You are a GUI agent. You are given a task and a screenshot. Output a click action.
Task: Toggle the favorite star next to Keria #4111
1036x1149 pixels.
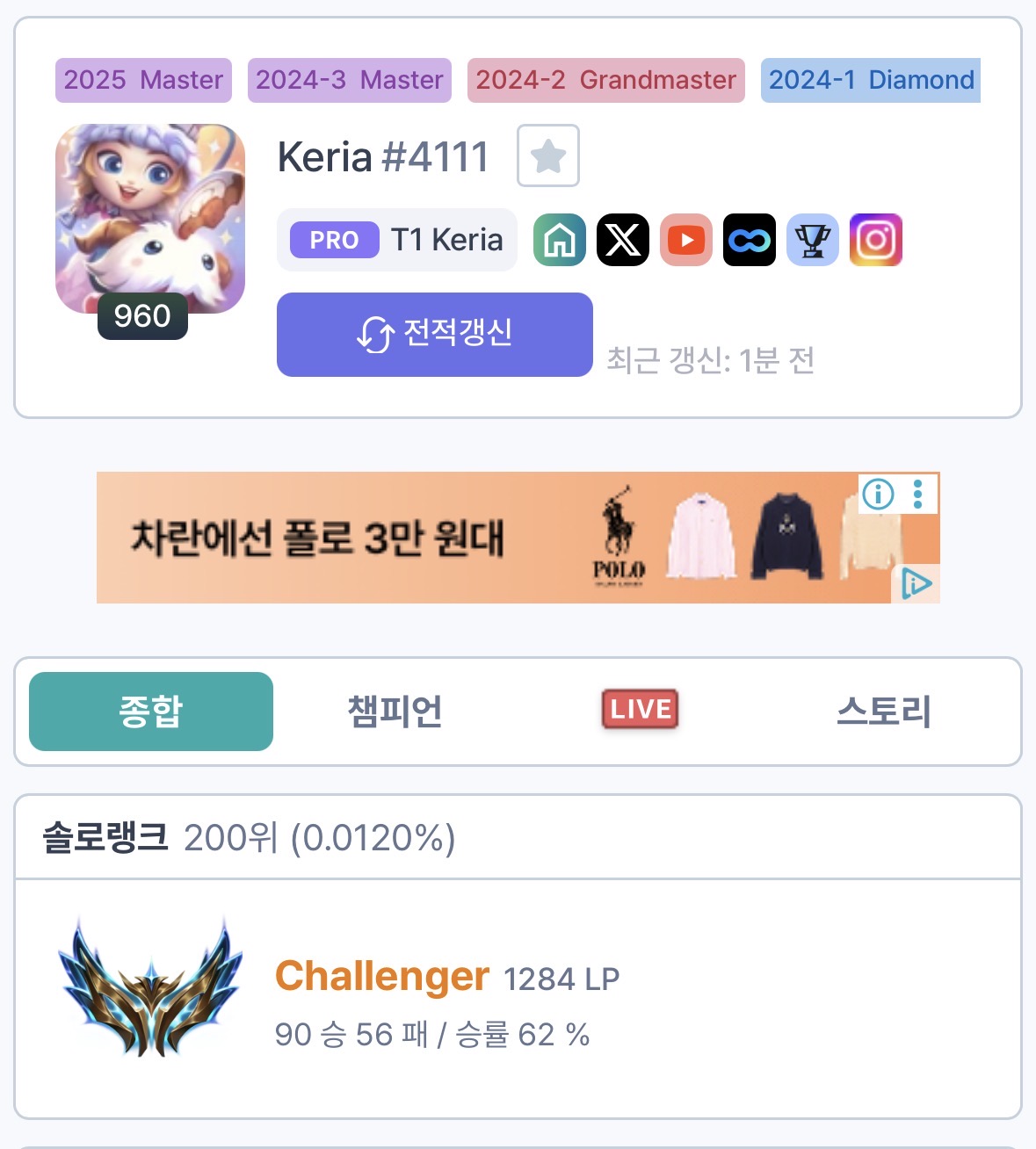(547, 155)
